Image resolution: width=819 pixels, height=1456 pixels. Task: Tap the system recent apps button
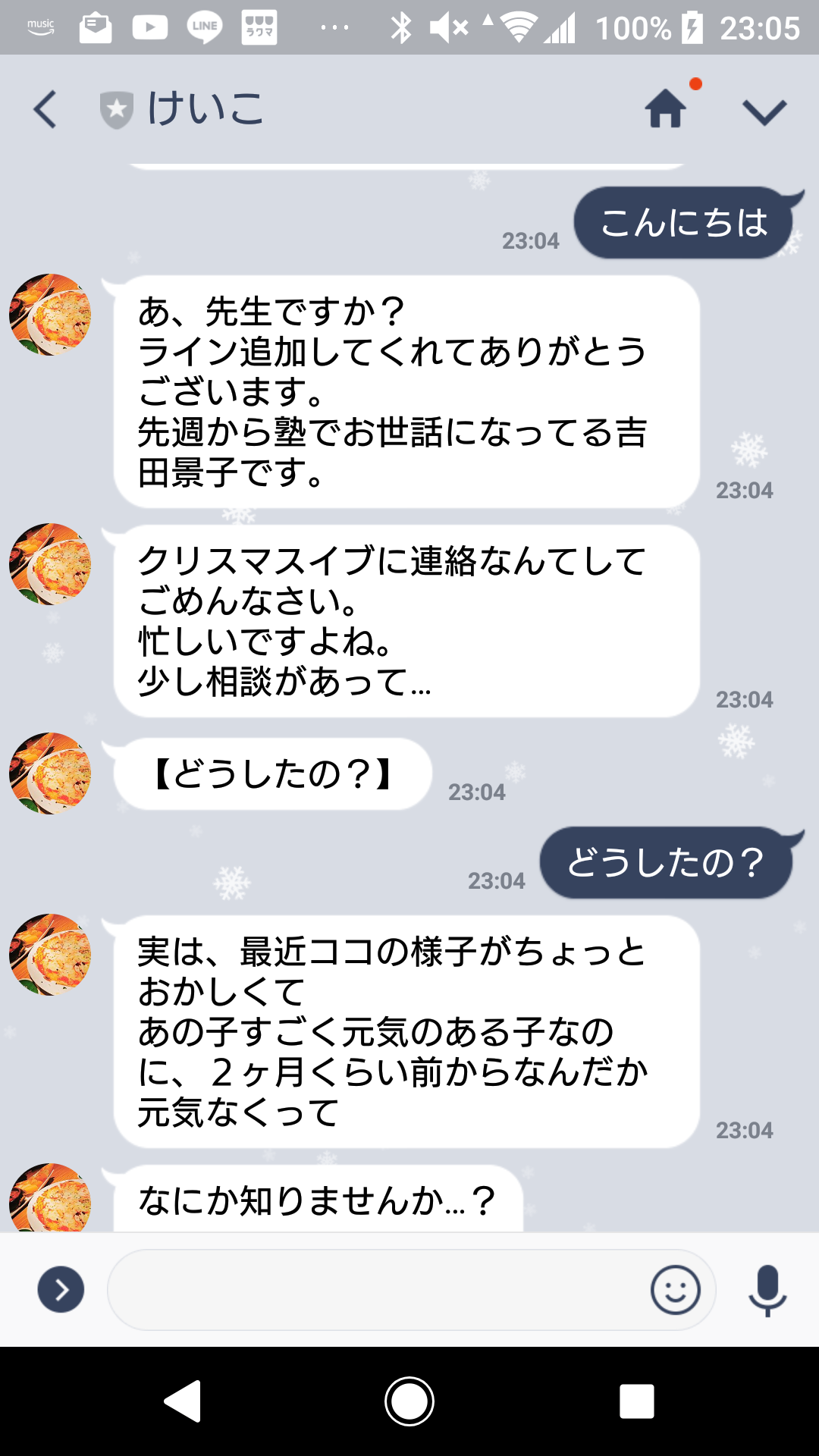tap(636, 1401)
